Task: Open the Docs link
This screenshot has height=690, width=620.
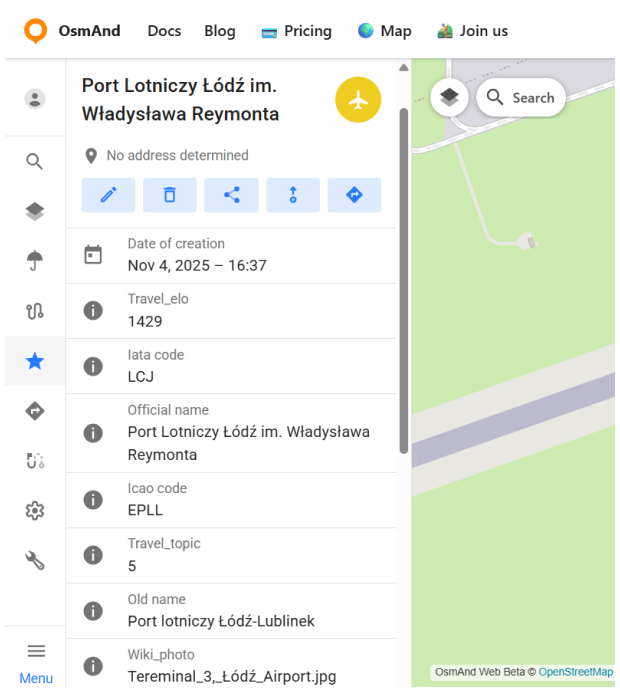Action: click(x=164, y=31)
